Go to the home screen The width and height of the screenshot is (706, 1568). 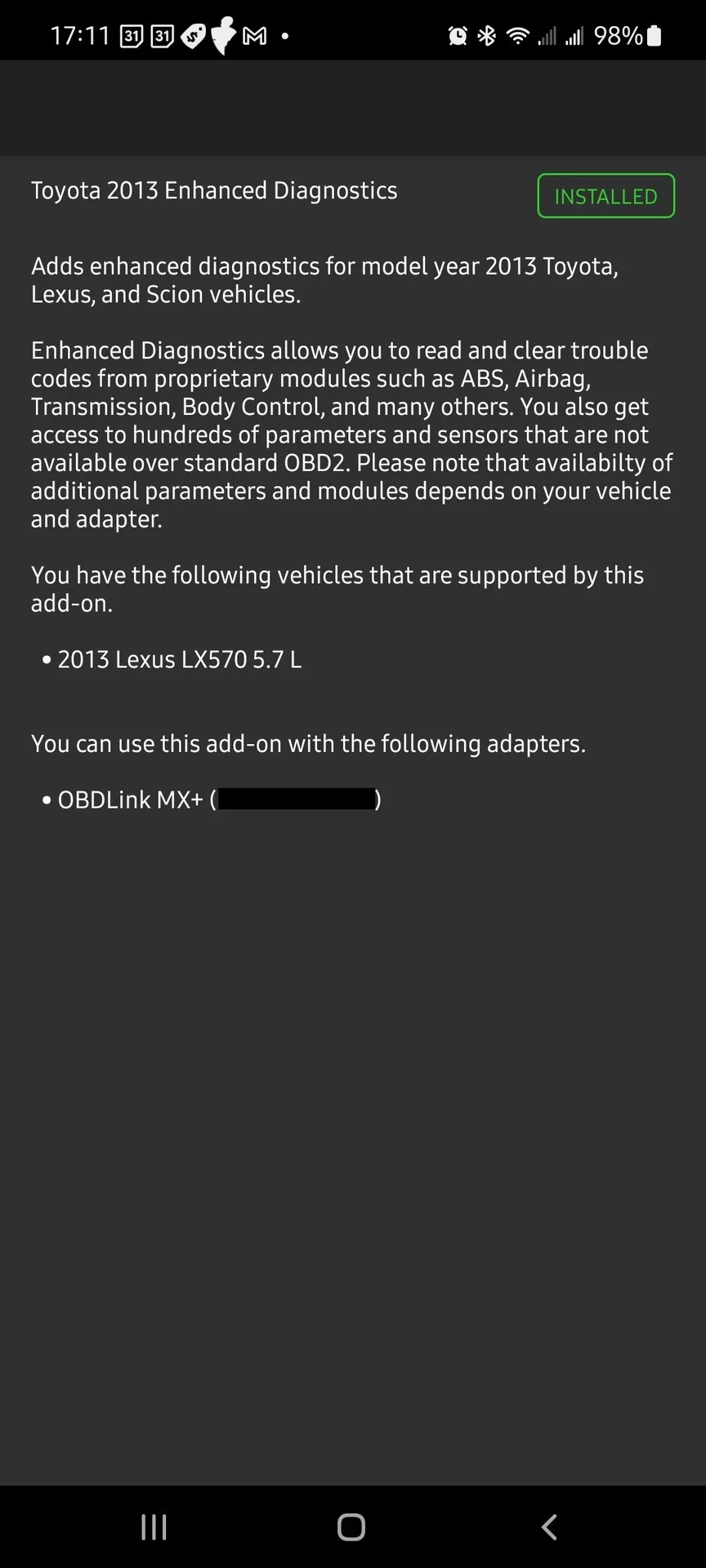coord(351,1526)
